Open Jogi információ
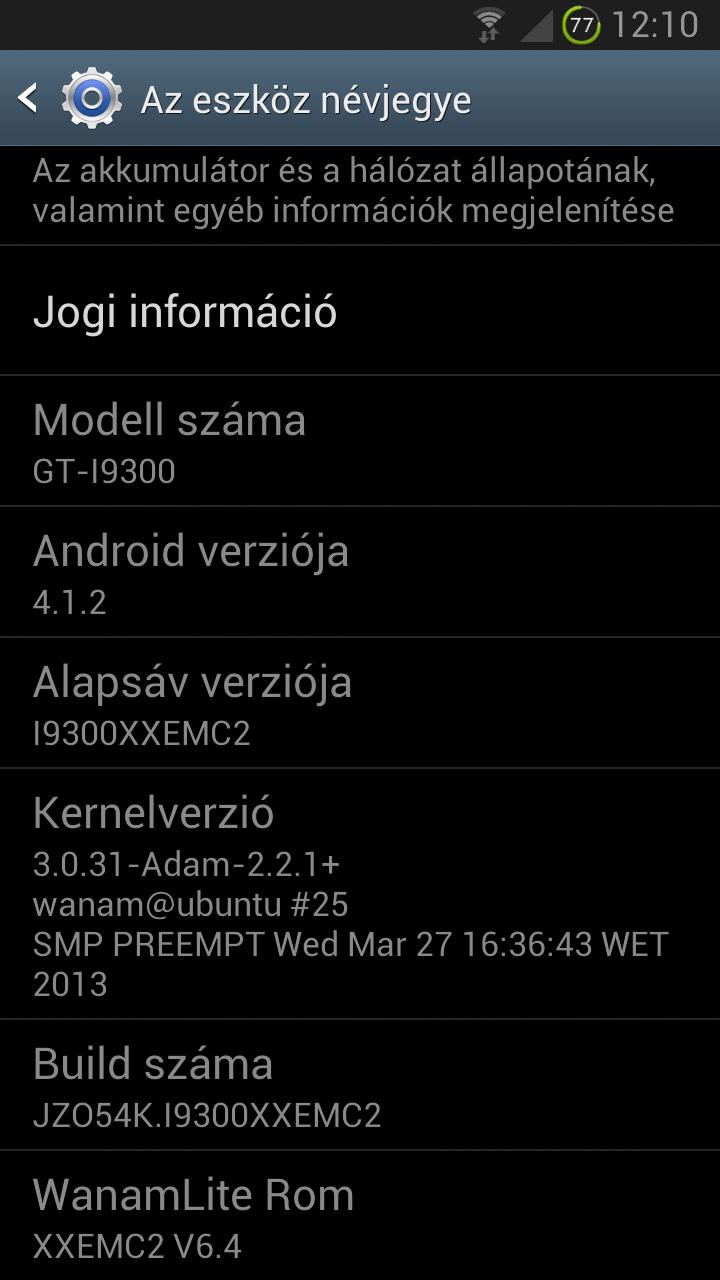 click(360, 311)
